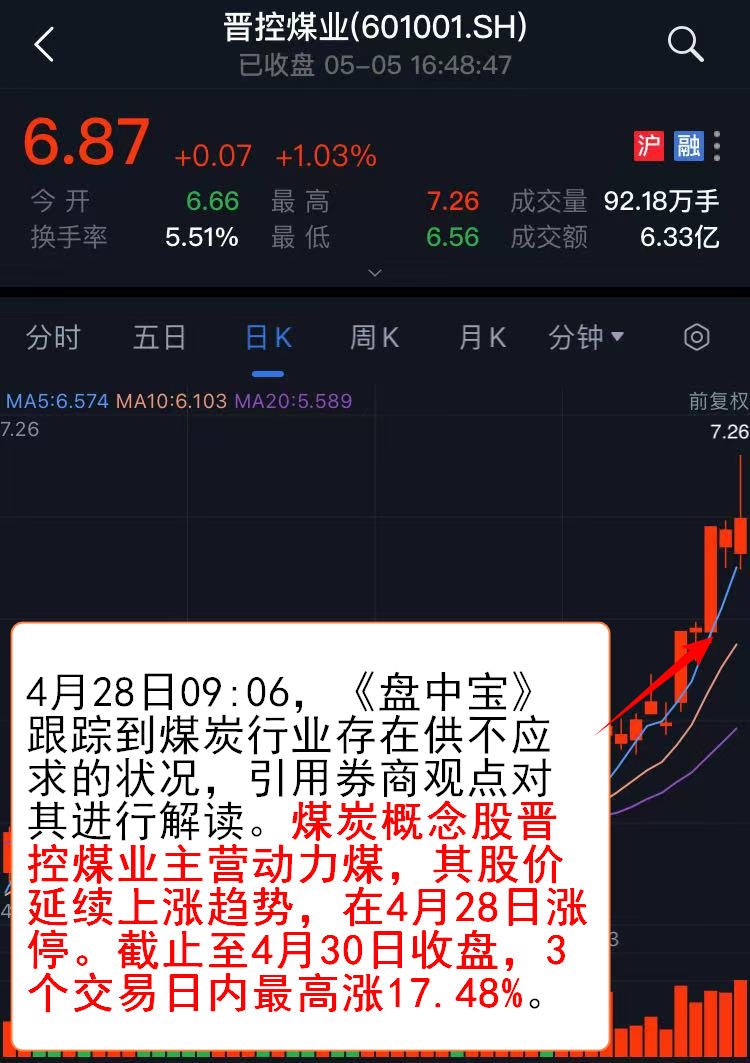Open chart settings hexagon icon
This screenshot has width=750, height=1063.
click(696, 338)
